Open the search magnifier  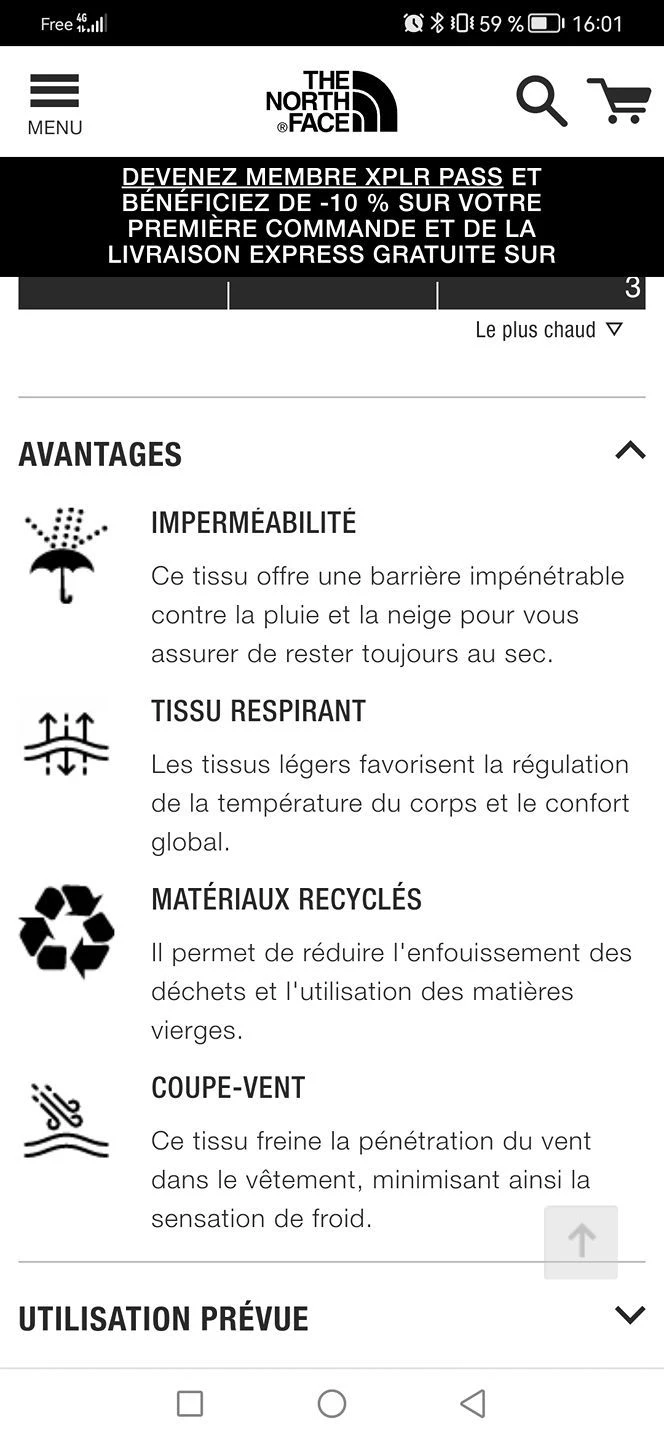click(541, 102)
